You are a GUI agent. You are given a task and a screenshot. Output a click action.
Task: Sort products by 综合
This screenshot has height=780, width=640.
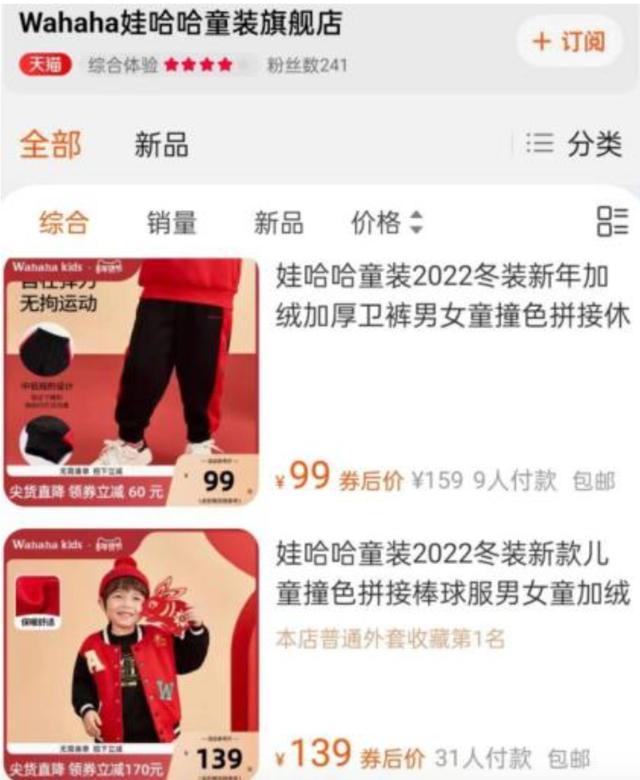click(x=64, y=222)
